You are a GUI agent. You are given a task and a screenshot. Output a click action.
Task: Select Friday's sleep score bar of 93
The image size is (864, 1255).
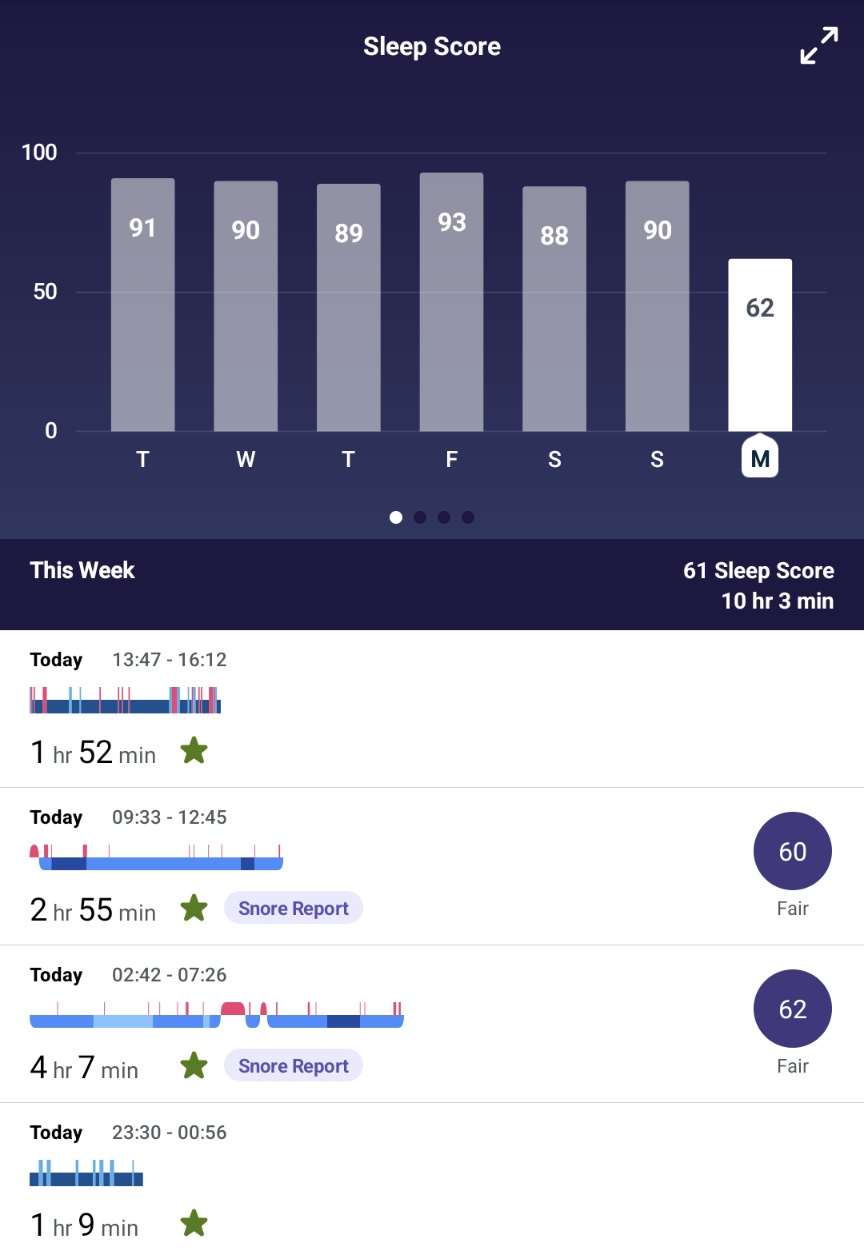click(x=451, y=302)
